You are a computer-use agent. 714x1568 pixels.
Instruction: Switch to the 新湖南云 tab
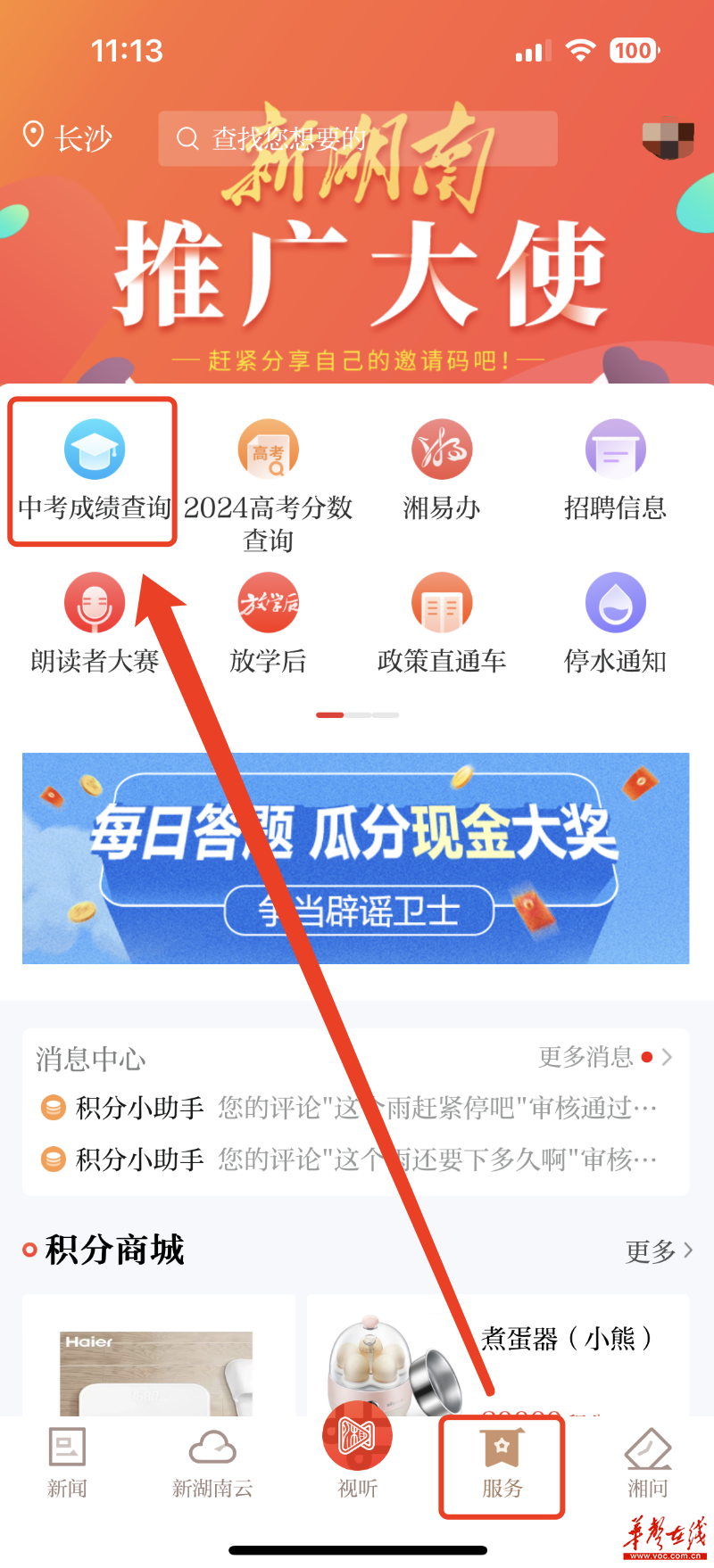tap(212, 1463)
